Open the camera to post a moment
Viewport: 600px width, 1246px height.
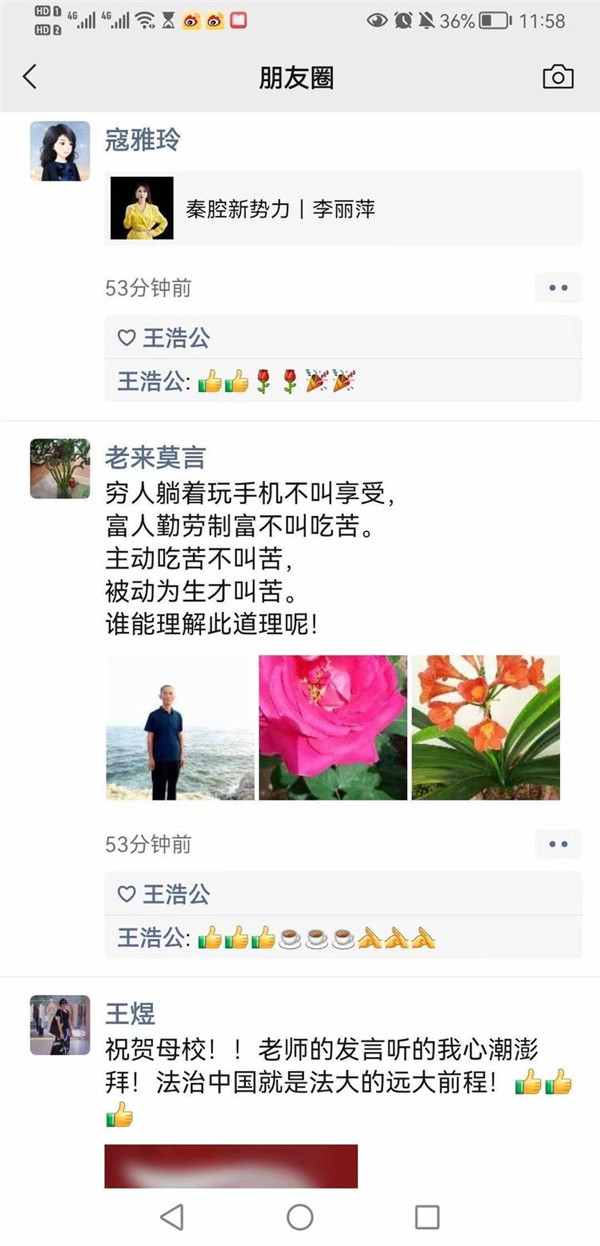pyautogui.click(x=558, y=77)
